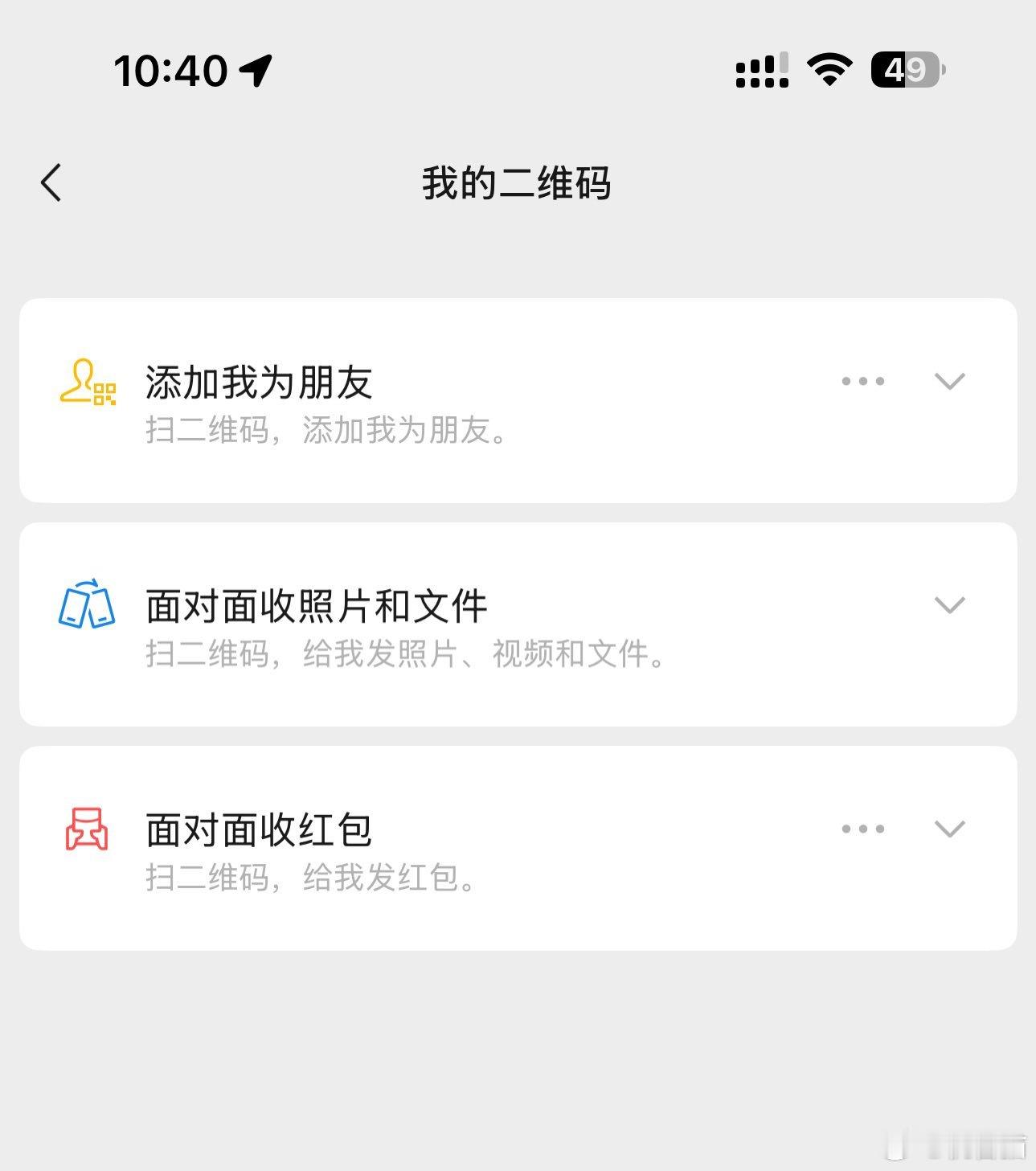The image size is (1036, 1171).
Task: Tap the location arrow in the status bar
Action: (255, 71)
